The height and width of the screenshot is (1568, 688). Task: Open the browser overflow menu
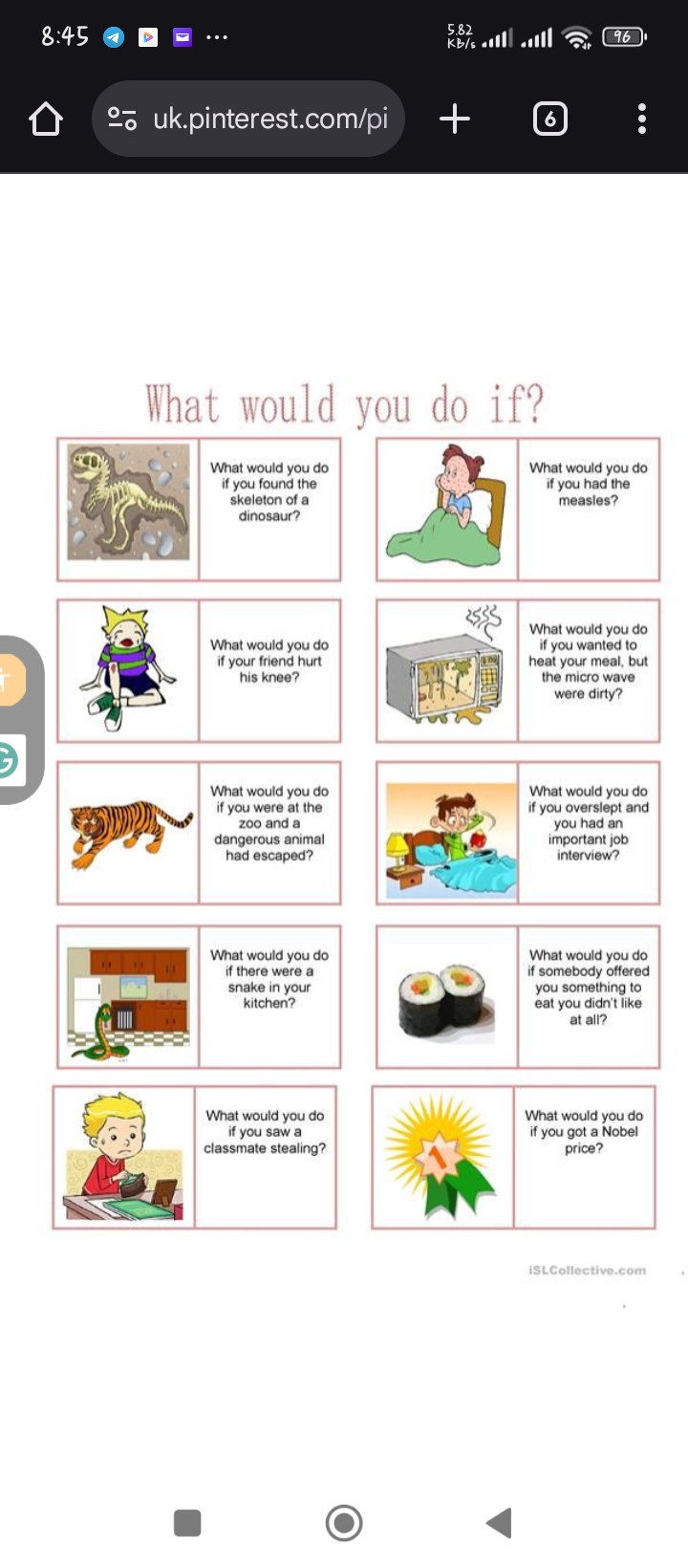pyautogui.click(x=641, y=120)
